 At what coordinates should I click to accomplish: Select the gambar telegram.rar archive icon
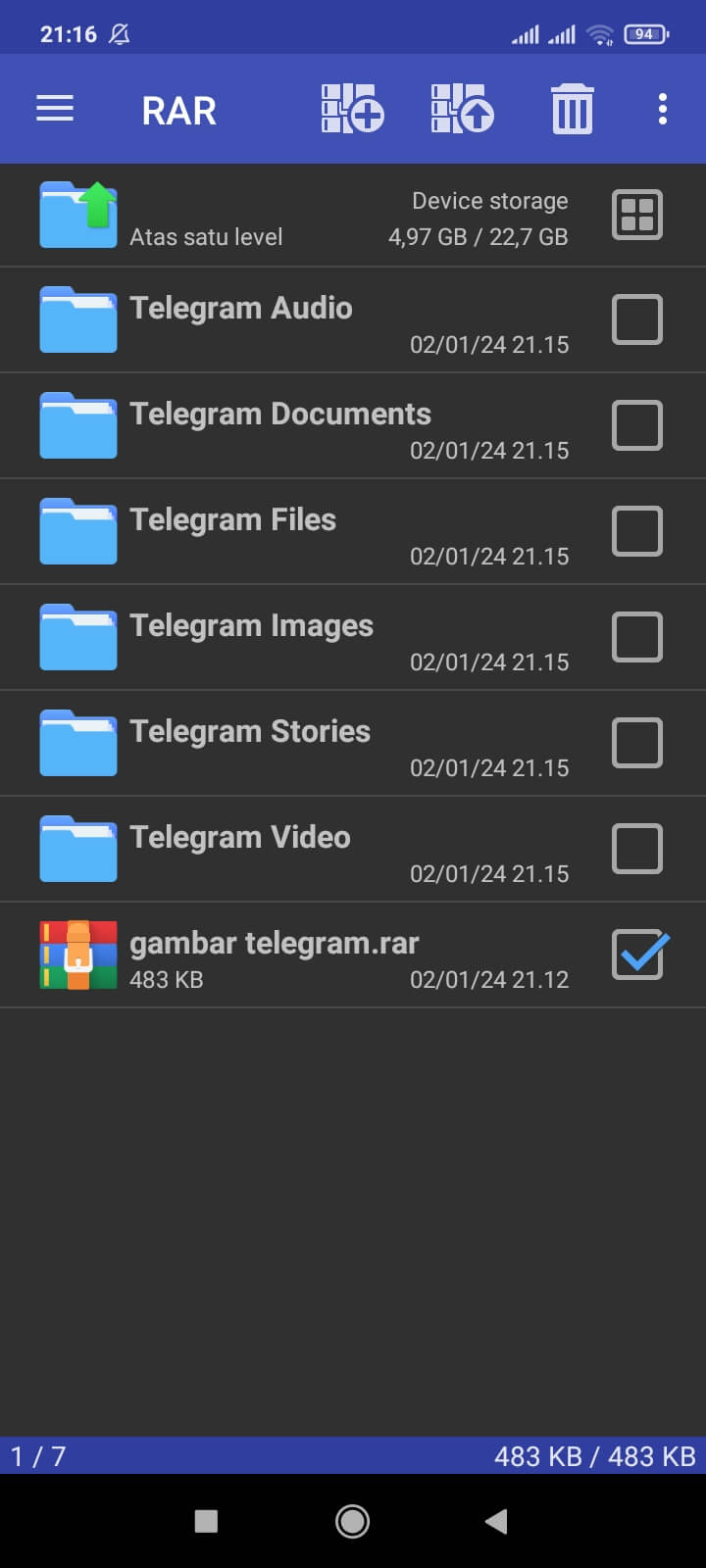coord(77,954)
